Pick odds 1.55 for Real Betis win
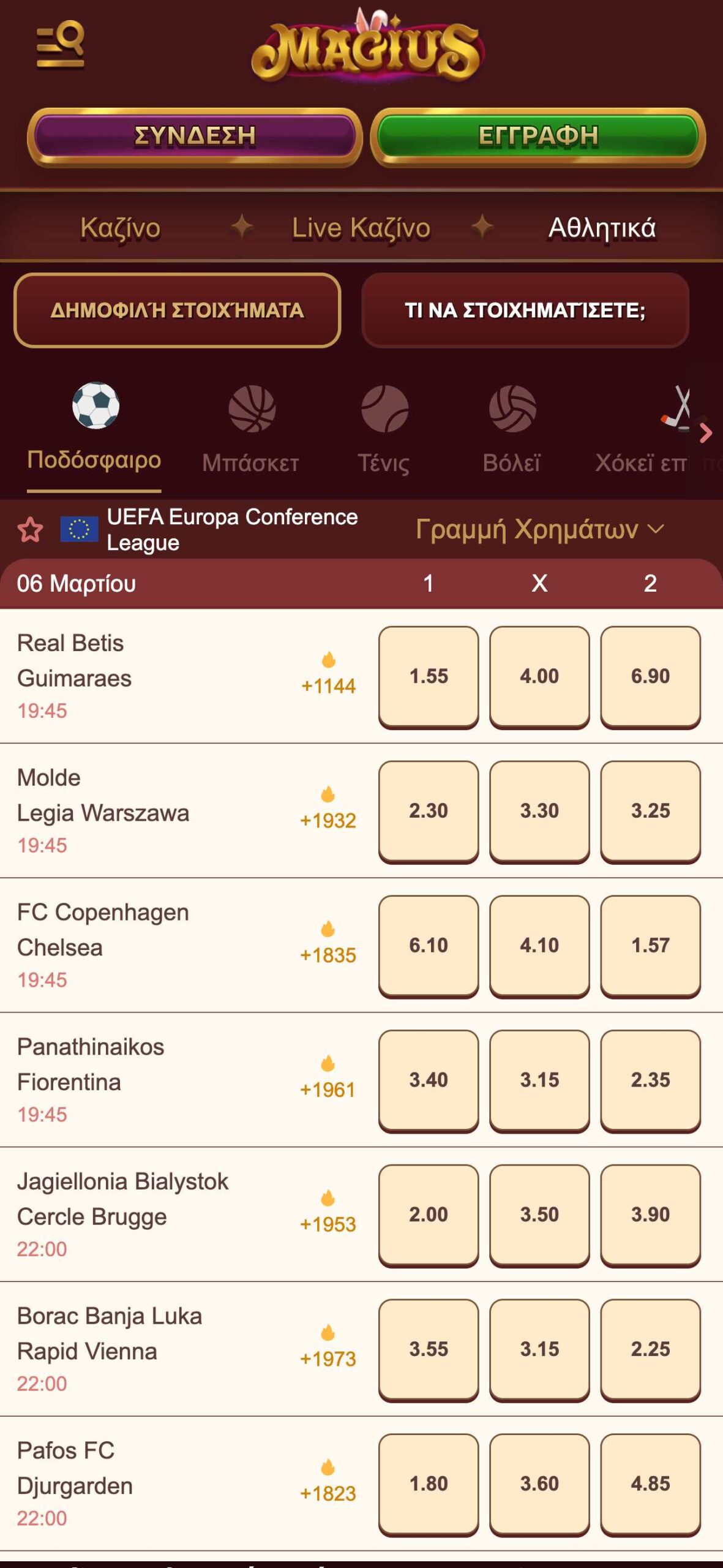Image resolution: width=723 pixels, height=1568 pixels. pos(429,676)
